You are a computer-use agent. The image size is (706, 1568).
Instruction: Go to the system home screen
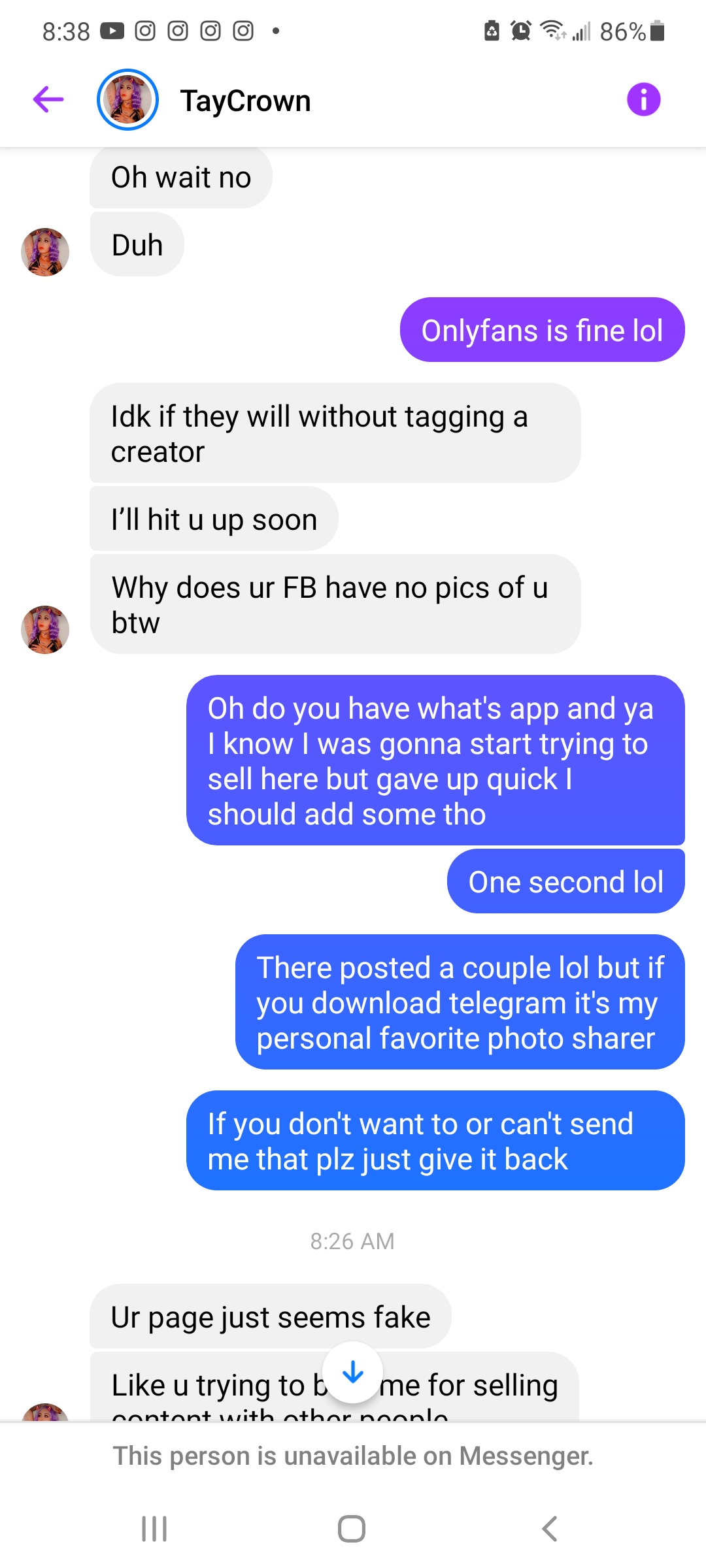tap(352, 1528)
